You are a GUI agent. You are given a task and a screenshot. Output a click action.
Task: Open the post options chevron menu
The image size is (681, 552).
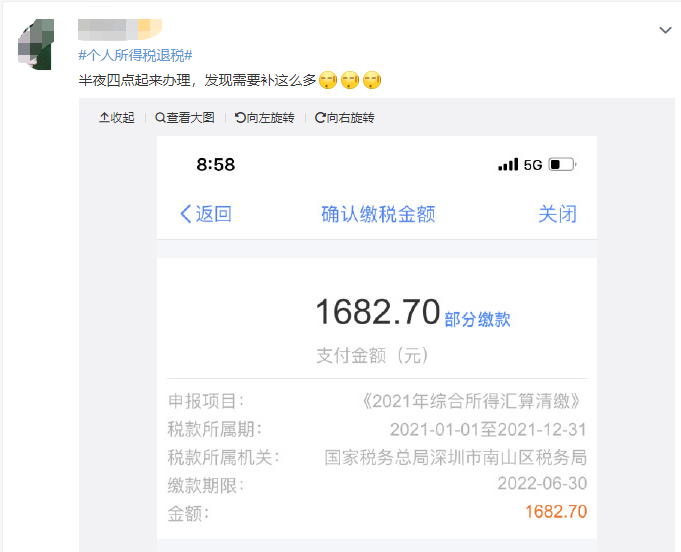(665, 31)
